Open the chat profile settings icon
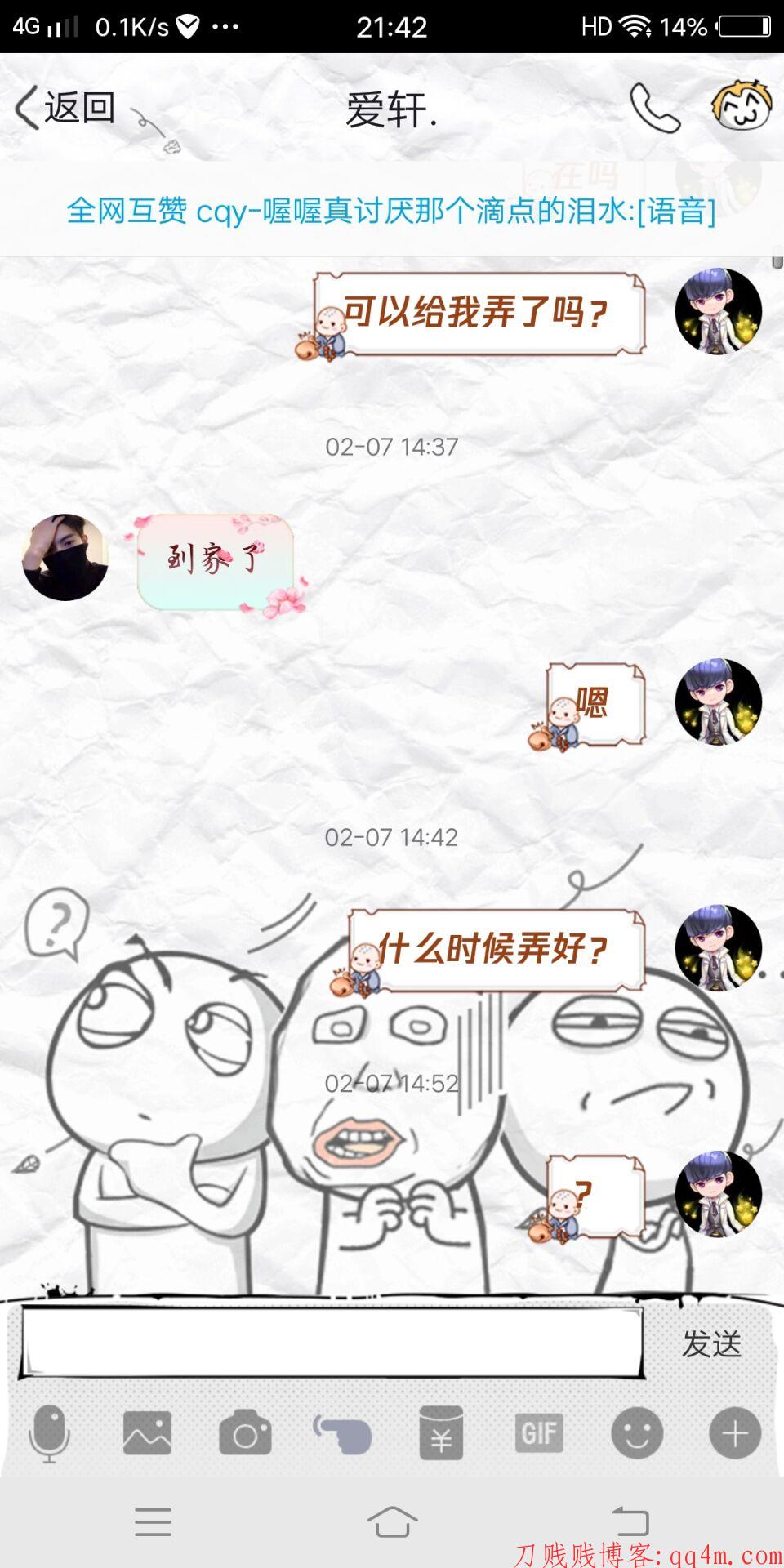784x1568 pixels. coord(742,106)
